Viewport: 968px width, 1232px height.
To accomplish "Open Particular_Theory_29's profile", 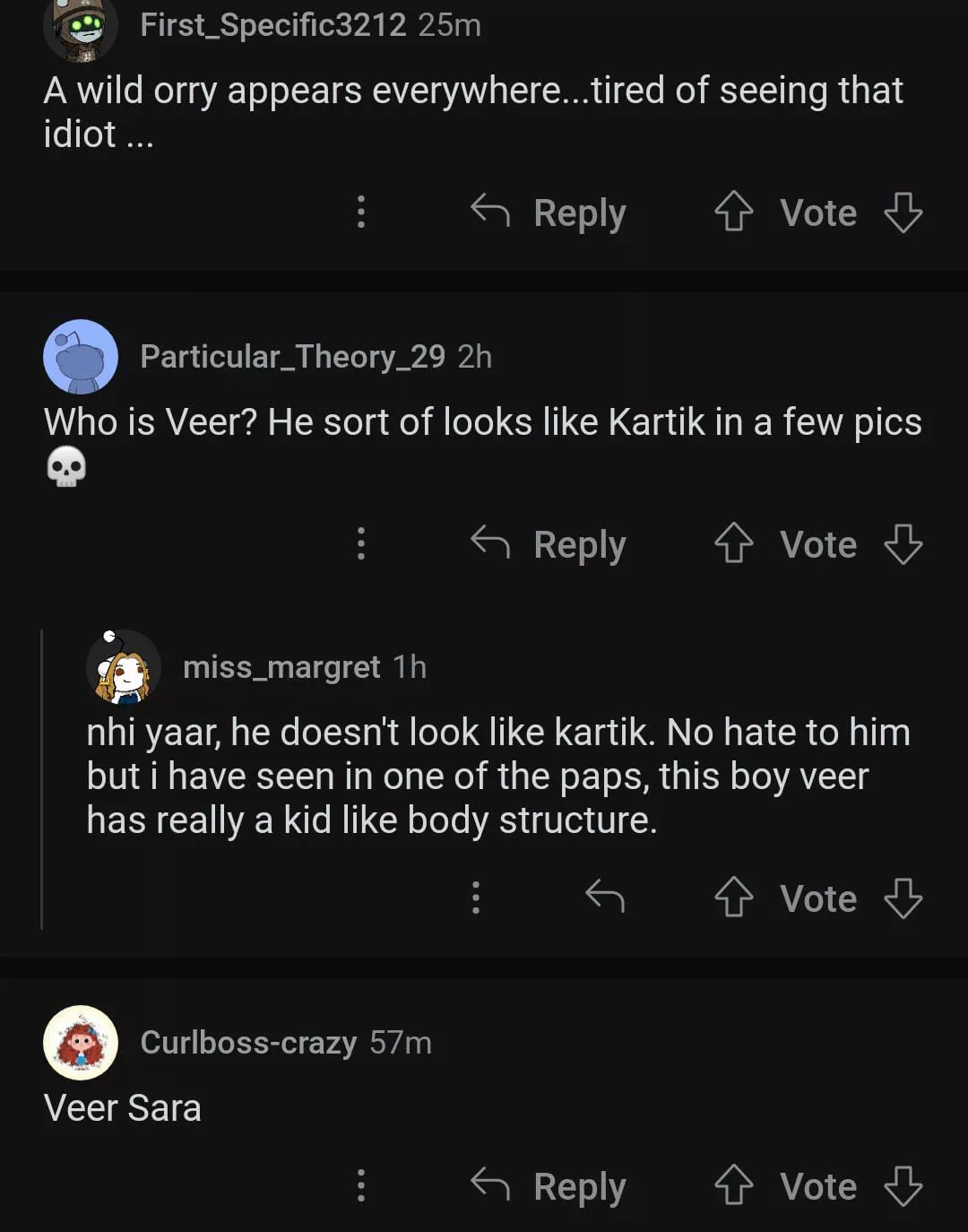I will pyautogui.click(x=292, y=357).
